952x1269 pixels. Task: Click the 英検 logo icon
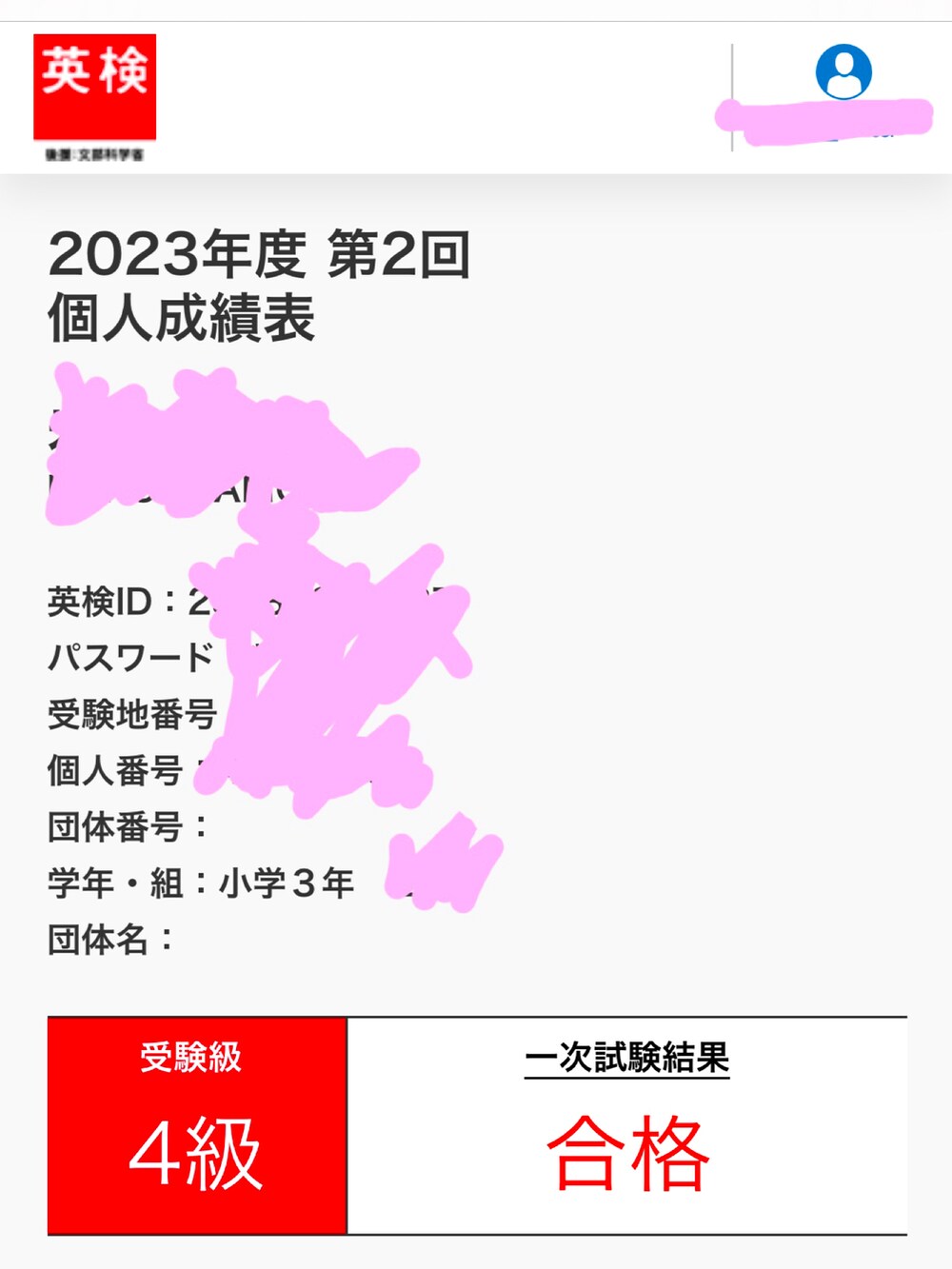(x=95, y=86)
